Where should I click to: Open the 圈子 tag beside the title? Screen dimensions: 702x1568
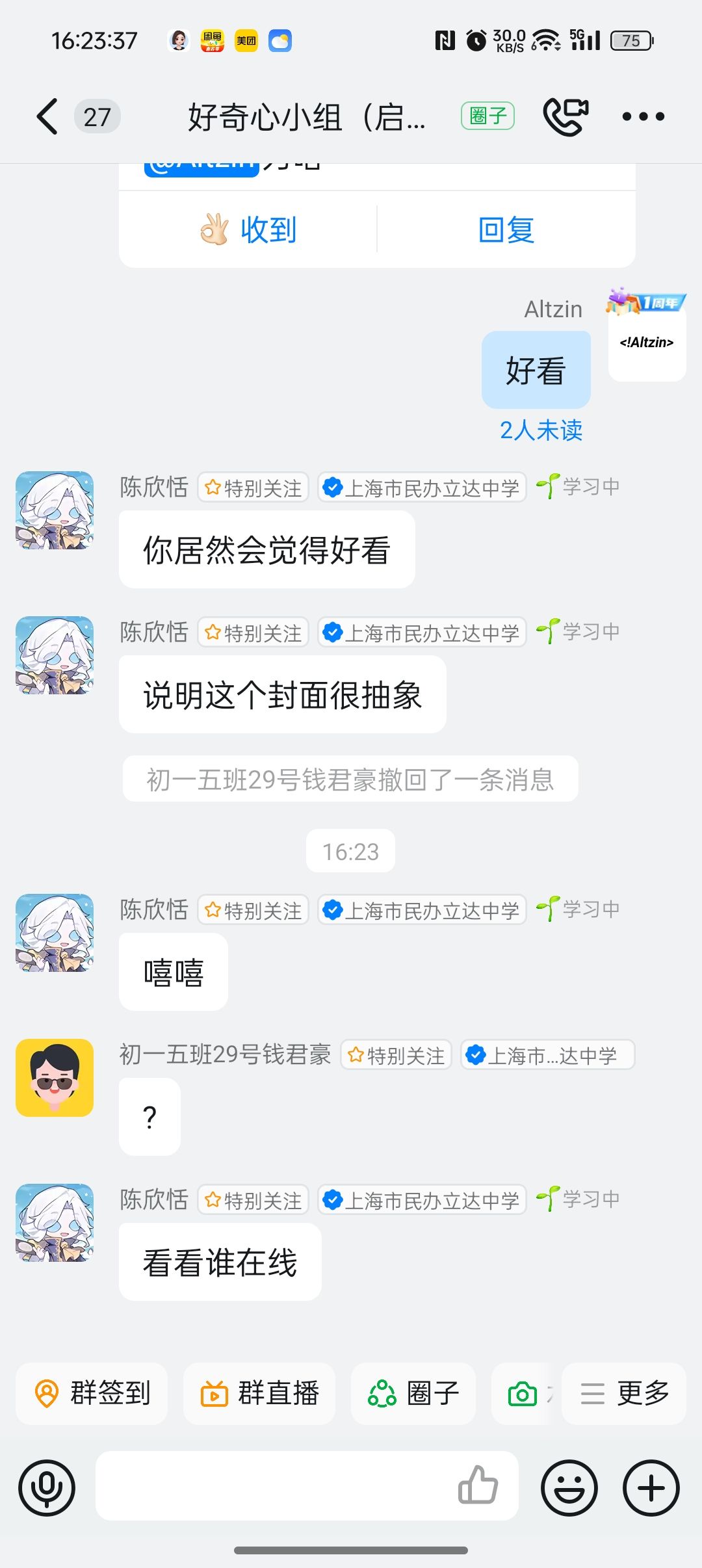tap(487, 116)
